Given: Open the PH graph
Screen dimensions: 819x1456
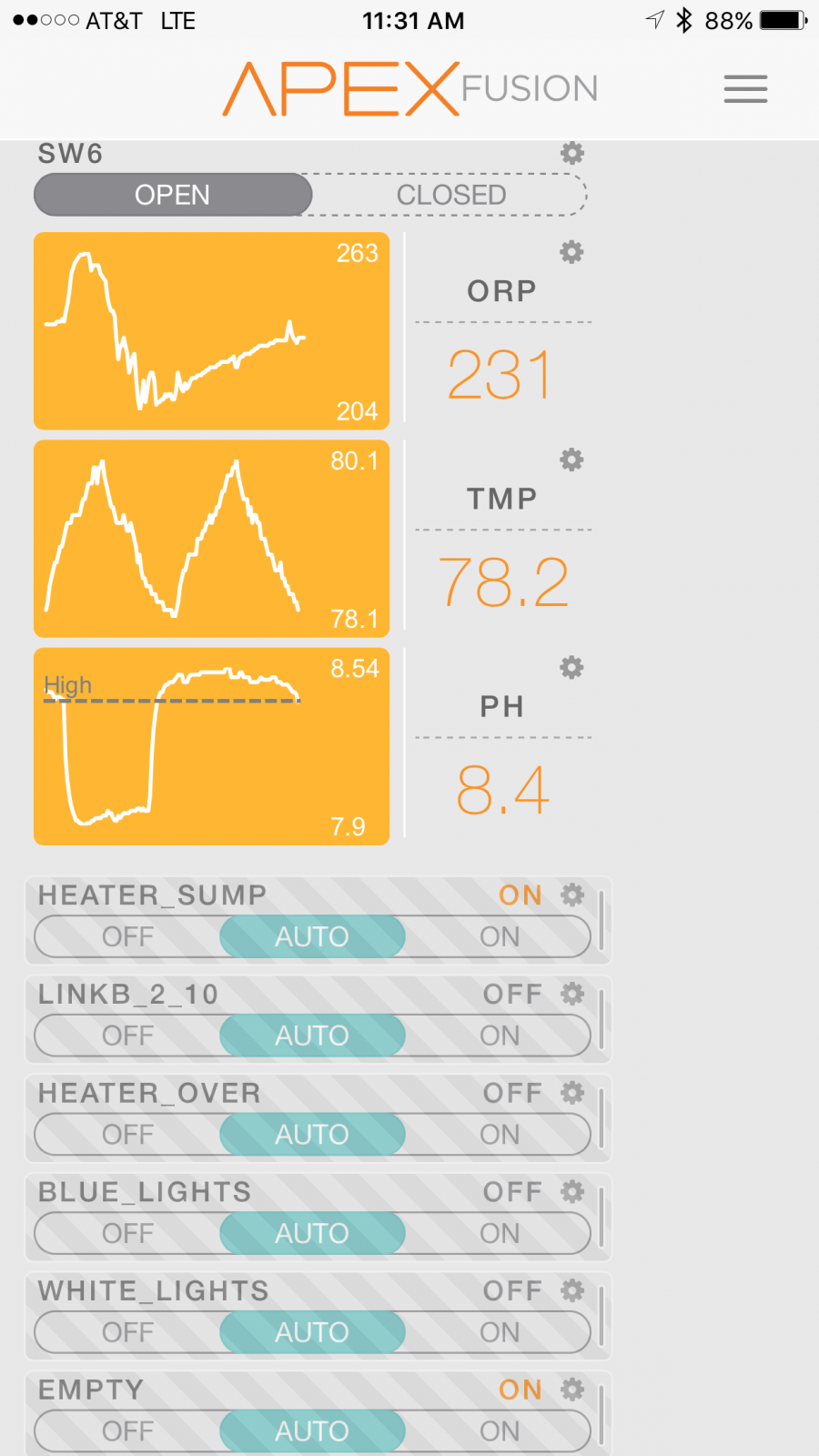Looking at the screenshot, I should 211,746.
